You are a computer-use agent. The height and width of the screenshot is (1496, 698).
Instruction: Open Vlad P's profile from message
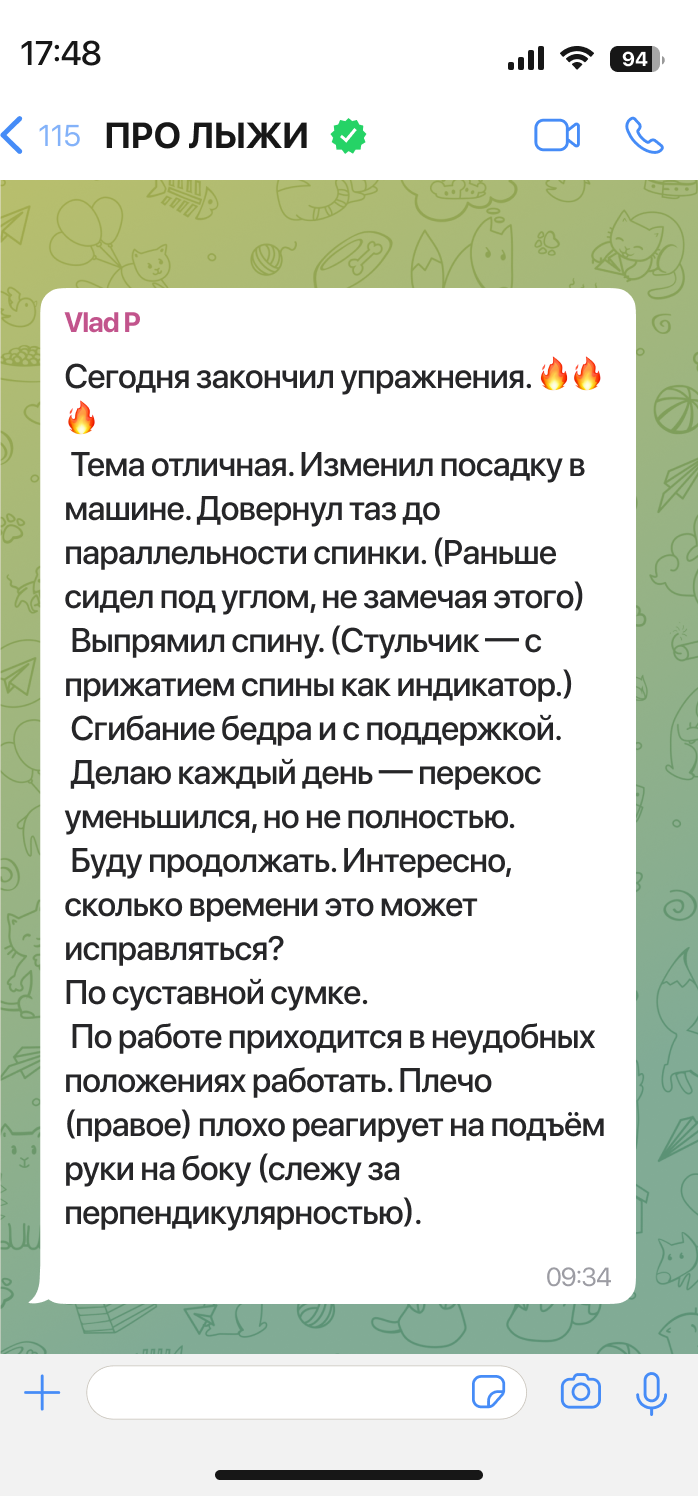[103, 322]
